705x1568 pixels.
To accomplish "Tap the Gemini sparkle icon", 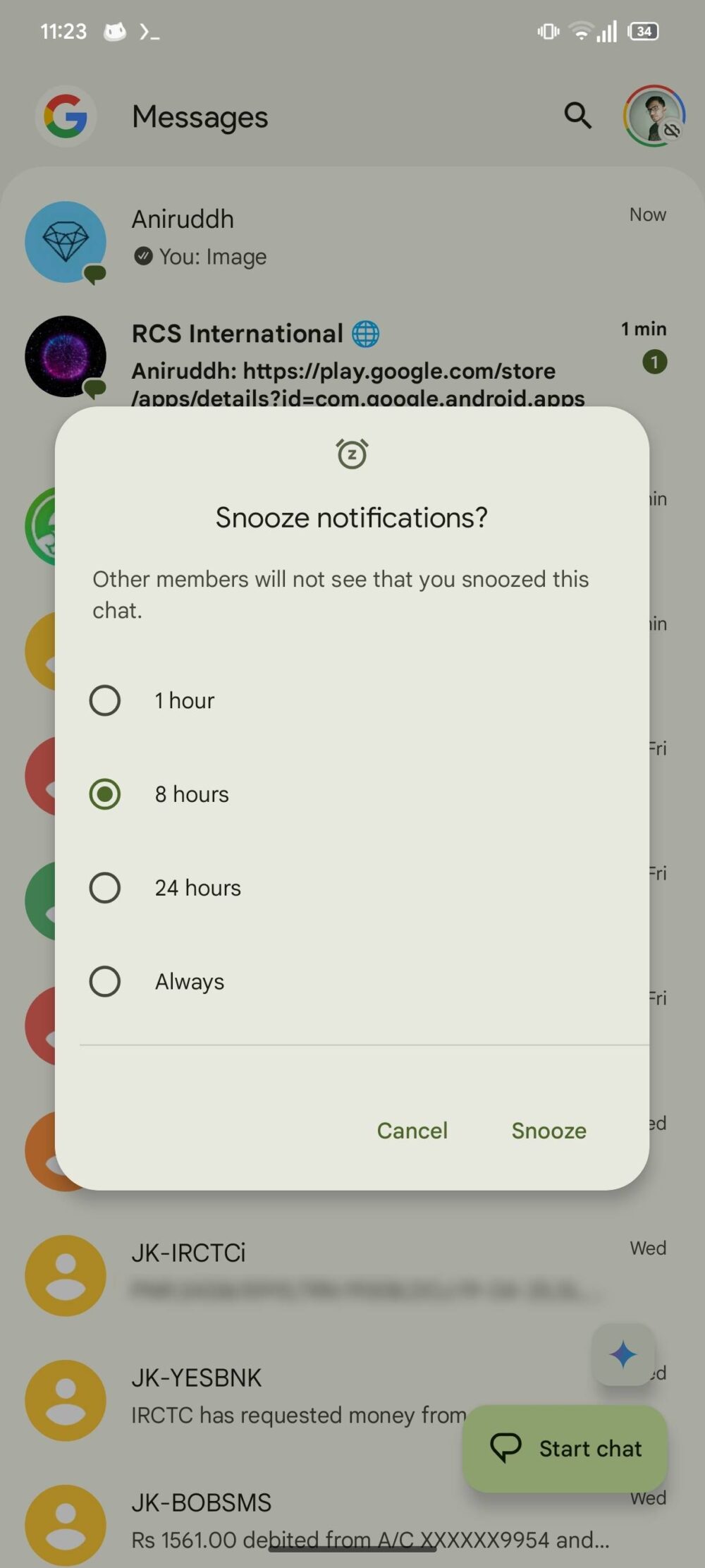I will (623, 1354).
